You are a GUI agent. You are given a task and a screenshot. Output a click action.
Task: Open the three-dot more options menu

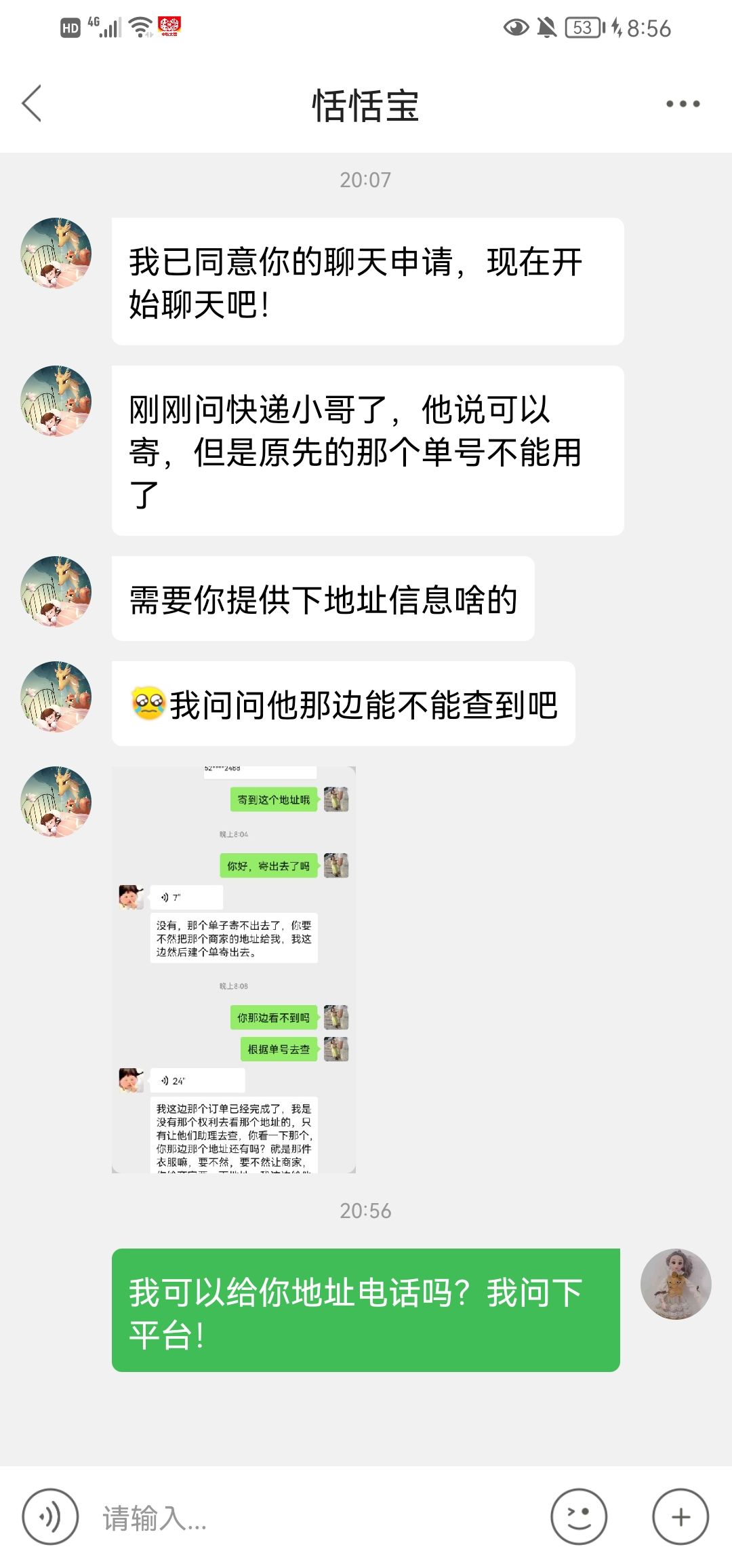pyautogui.click(x=683, y=104)
